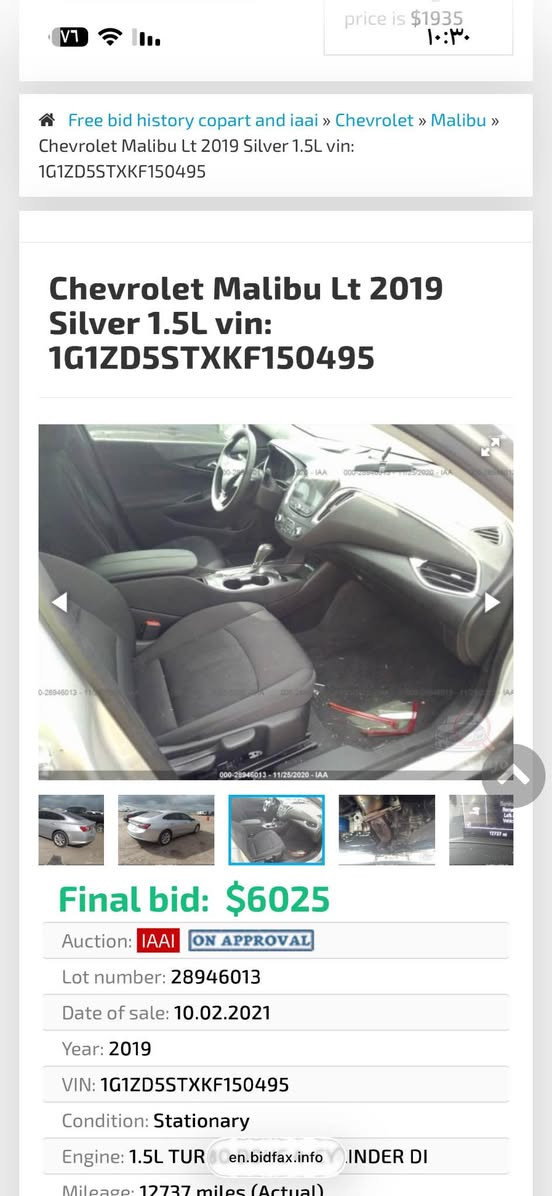Expand the car photo to fullscreen
The width and height of the screenshot is (552, 1196).
tap(491, 447)
